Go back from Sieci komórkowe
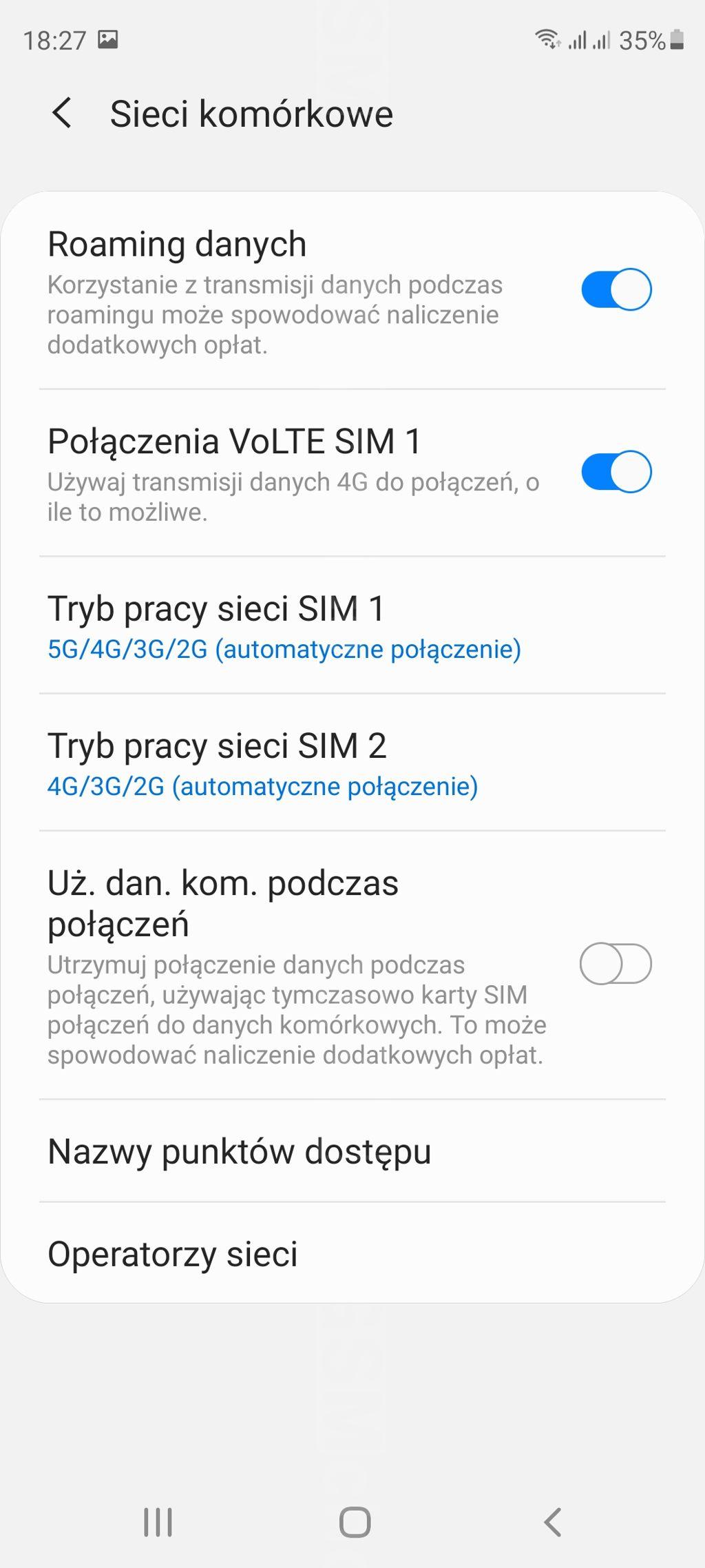 click(x=62, y=113)
